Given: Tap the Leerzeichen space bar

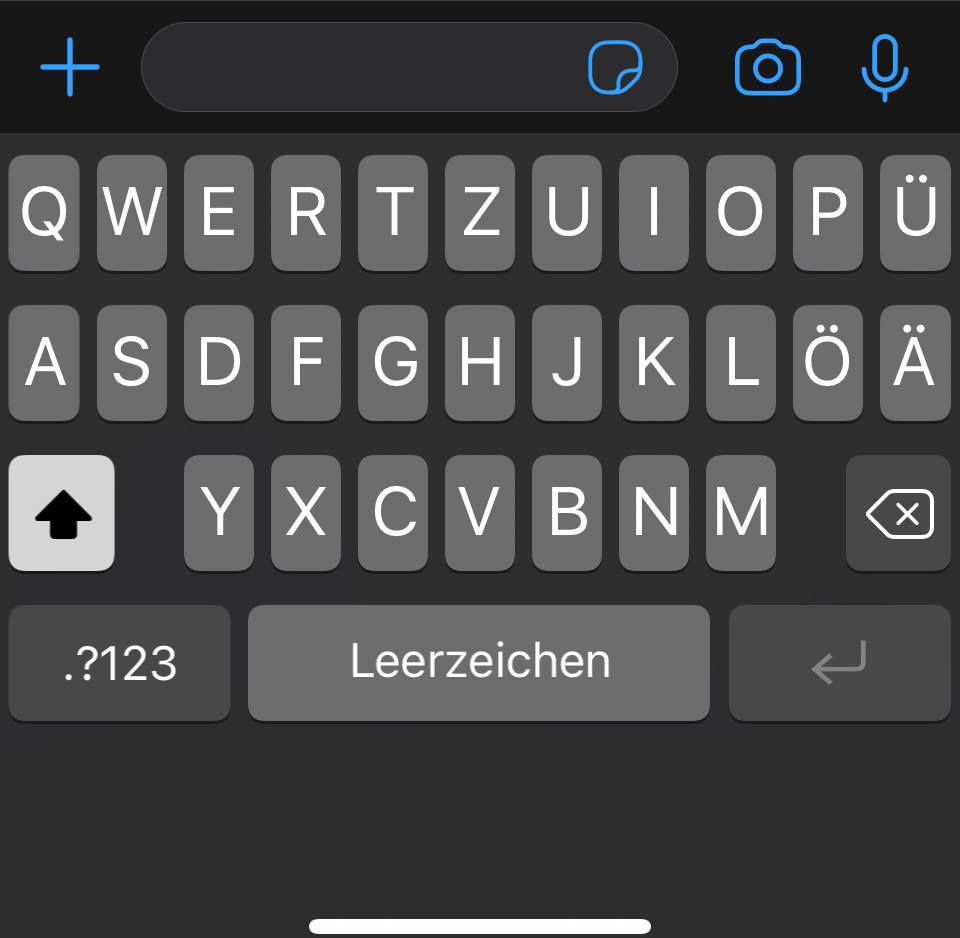Looking at the screenshot, I should point(479,663).
